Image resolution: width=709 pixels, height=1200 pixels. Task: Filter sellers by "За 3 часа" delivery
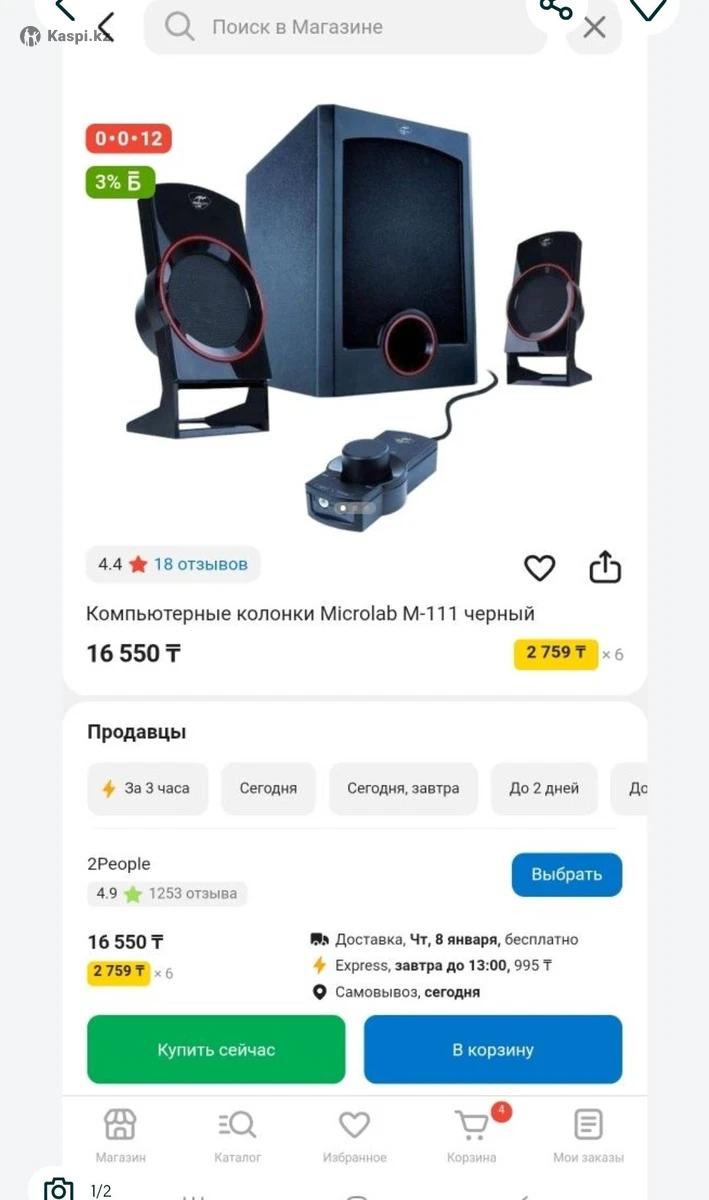147,788
